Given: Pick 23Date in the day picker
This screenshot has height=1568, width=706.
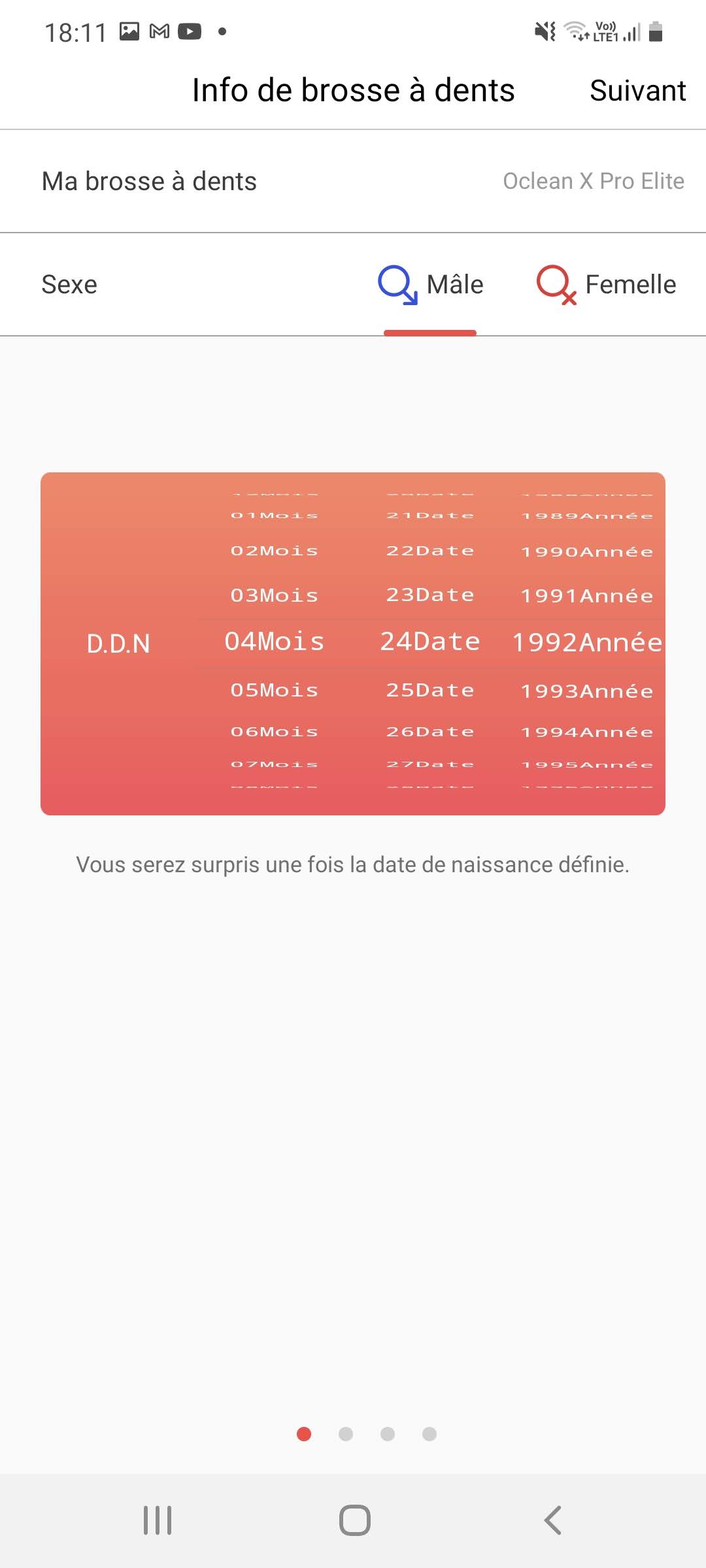Looking at the screenshot, I should (430, 595).
